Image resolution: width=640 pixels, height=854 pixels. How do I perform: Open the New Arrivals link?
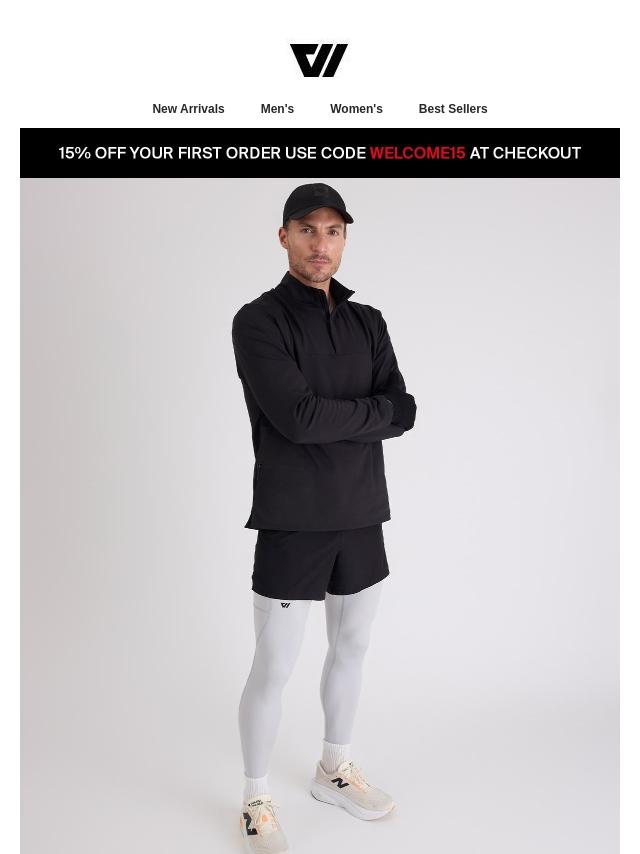[x=188, y=109]
